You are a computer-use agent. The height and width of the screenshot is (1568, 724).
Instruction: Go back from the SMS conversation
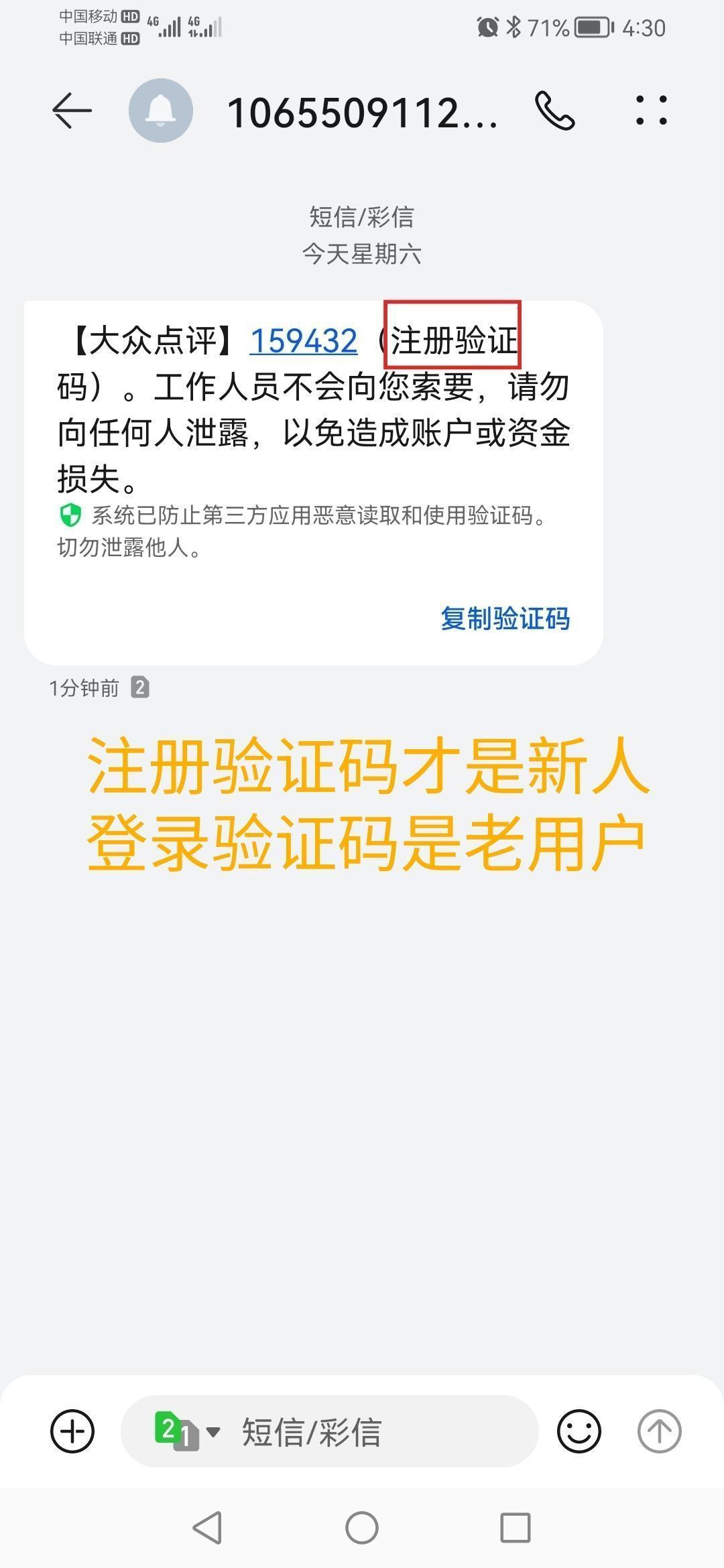(72, 111)
